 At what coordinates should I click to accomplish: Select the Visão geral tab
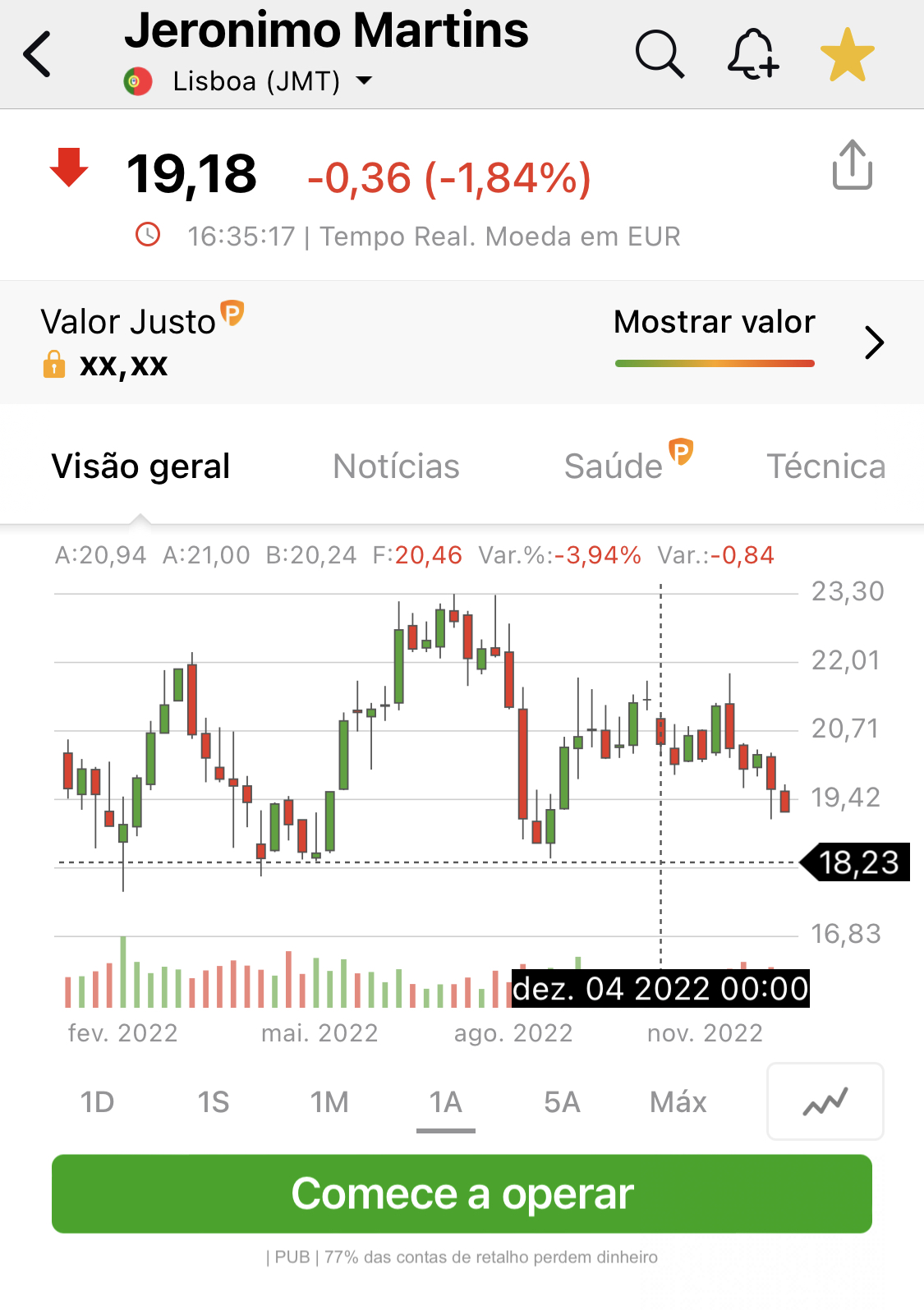click(140, 467)
